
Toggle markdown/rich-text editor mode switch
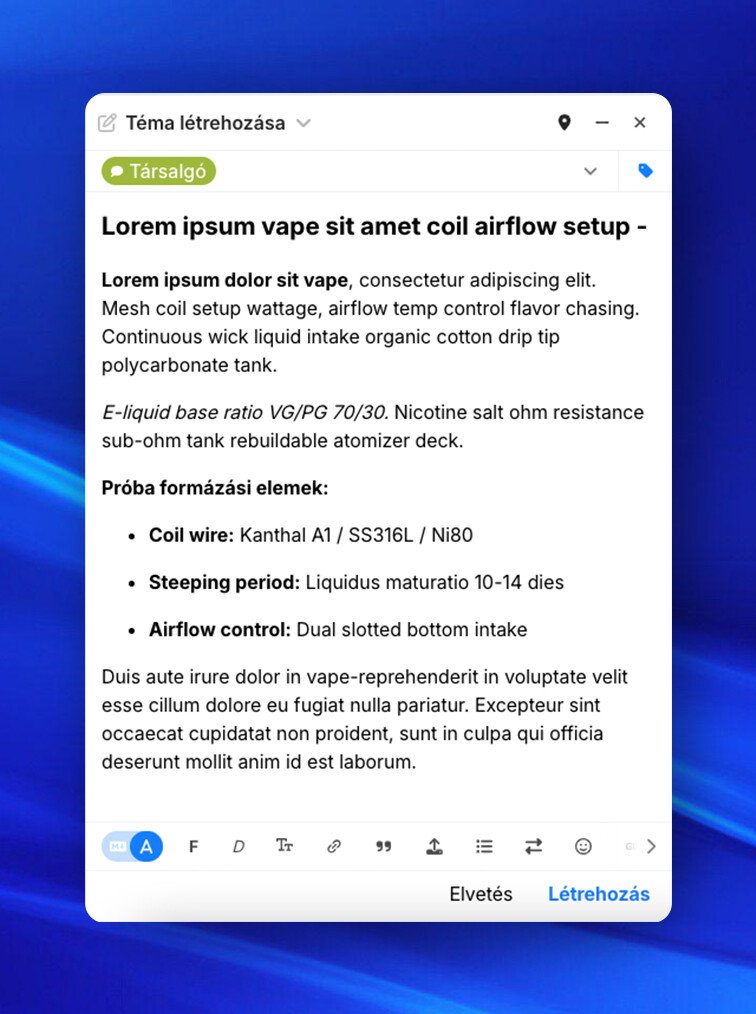pyautogui.click(x=132, y=846)
